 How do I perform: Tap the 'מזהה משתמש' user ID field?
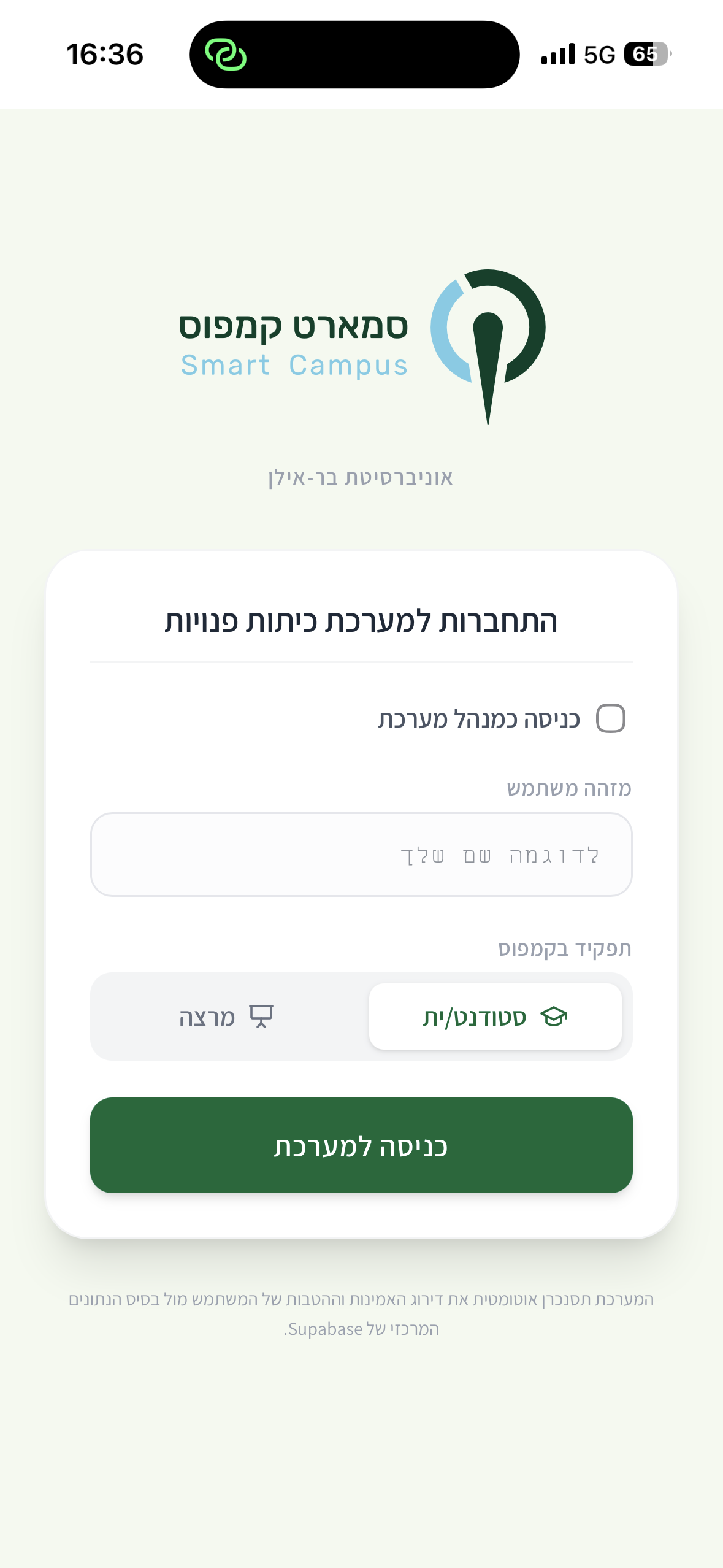pyautogui.click(x=361, y=855)
